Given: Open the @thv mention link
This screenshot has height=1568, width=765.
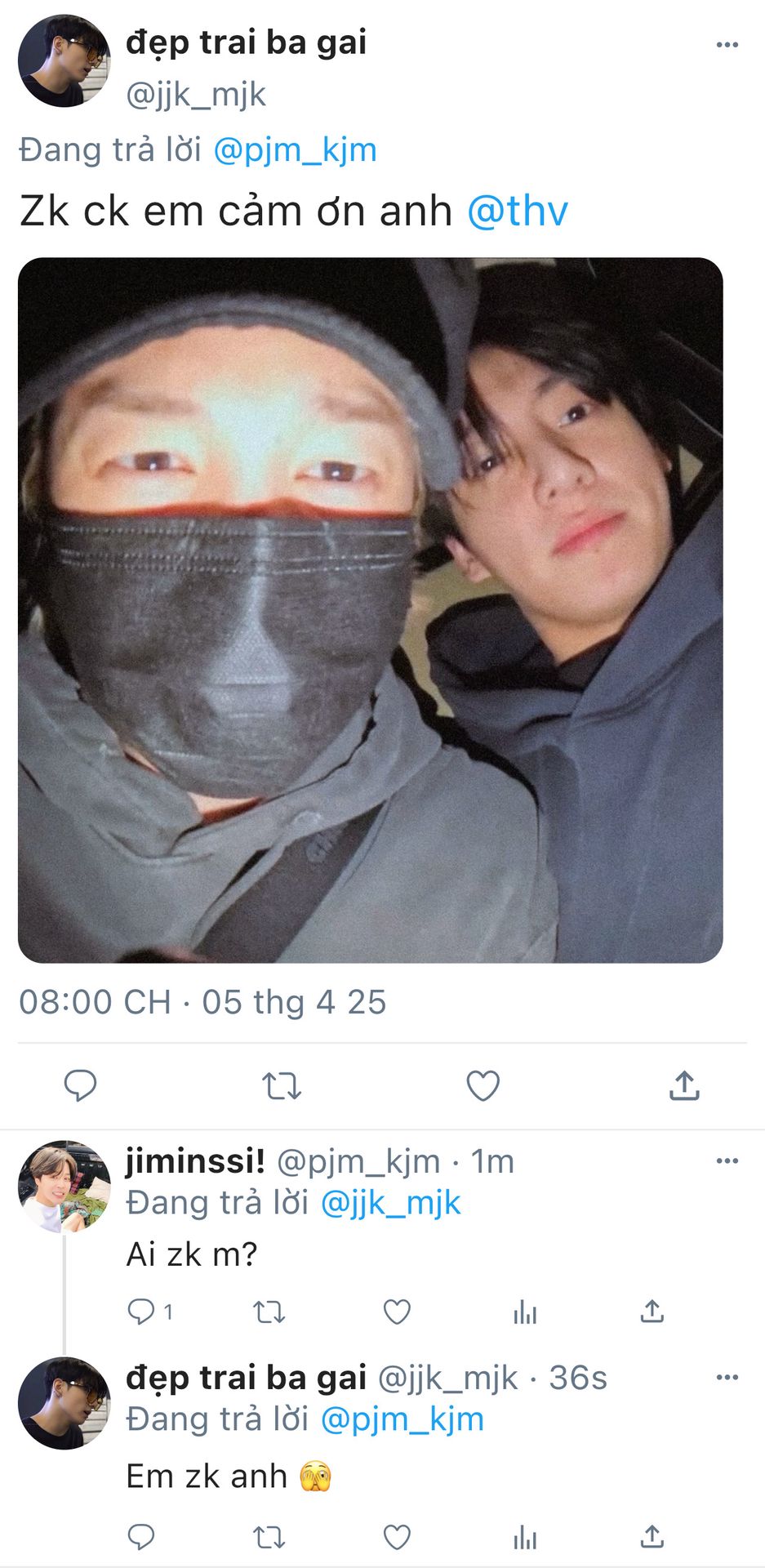Looking at the screenshot, I should pos(517,211).
